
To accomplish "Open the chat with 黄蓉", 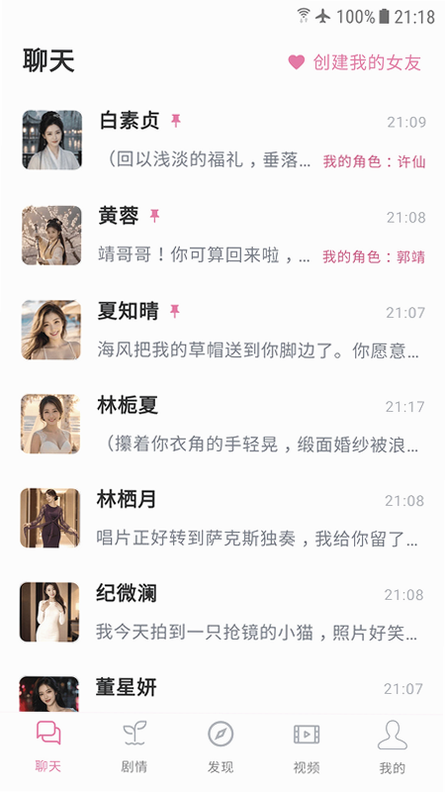I will click(223, 235).
